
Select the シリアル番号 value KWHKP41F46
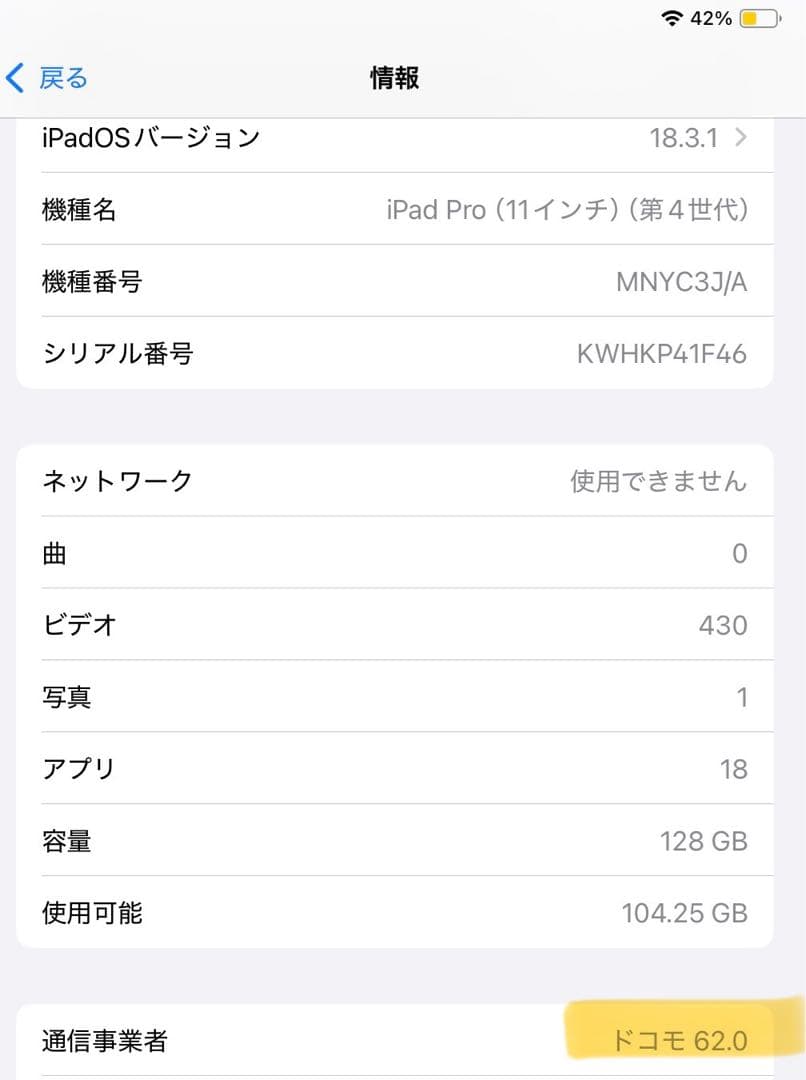coord(661,353)
